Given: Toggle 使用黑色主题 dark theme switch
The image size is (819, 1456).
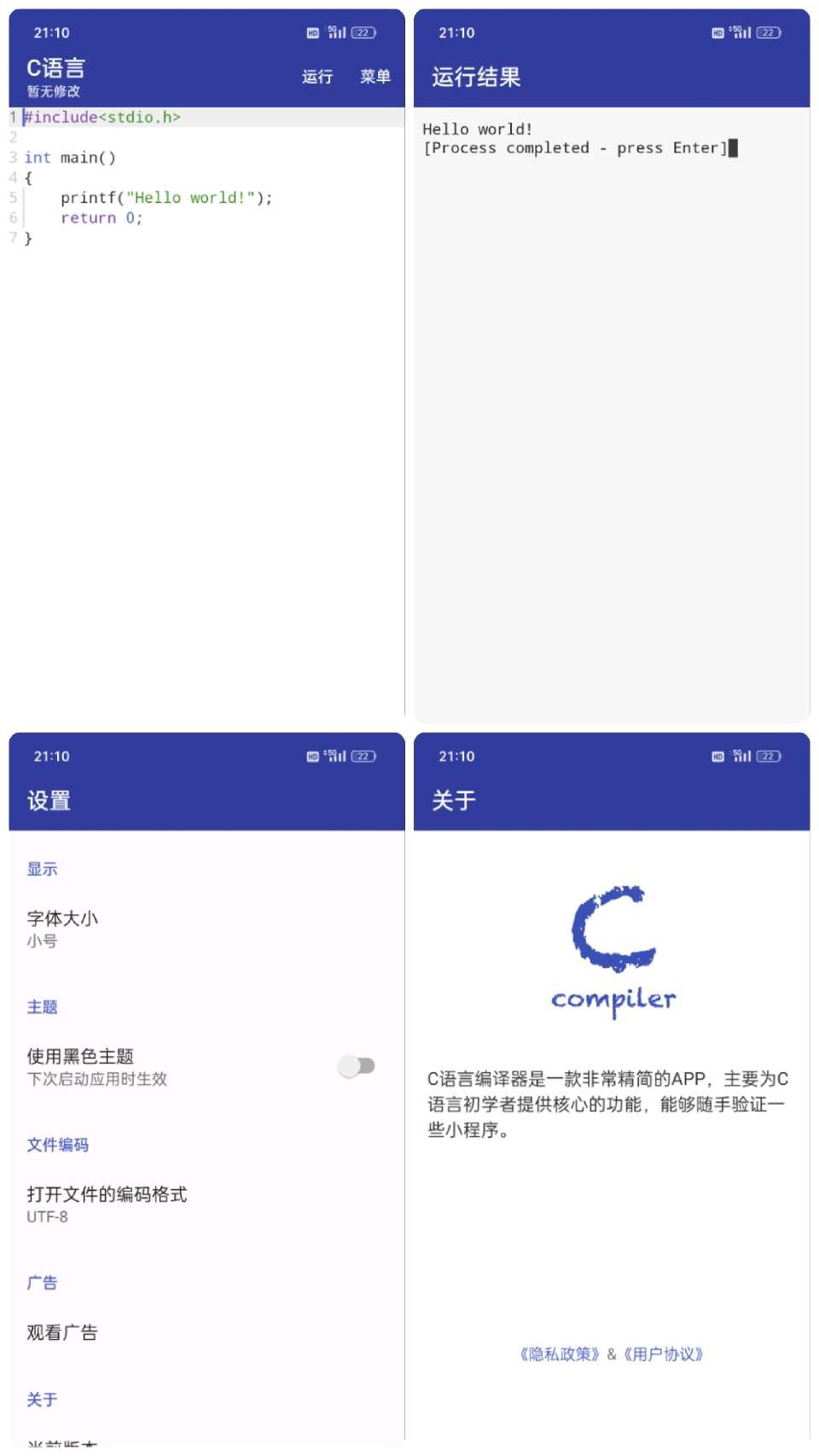Looking at the screenshot, I should pos(357,1064).
